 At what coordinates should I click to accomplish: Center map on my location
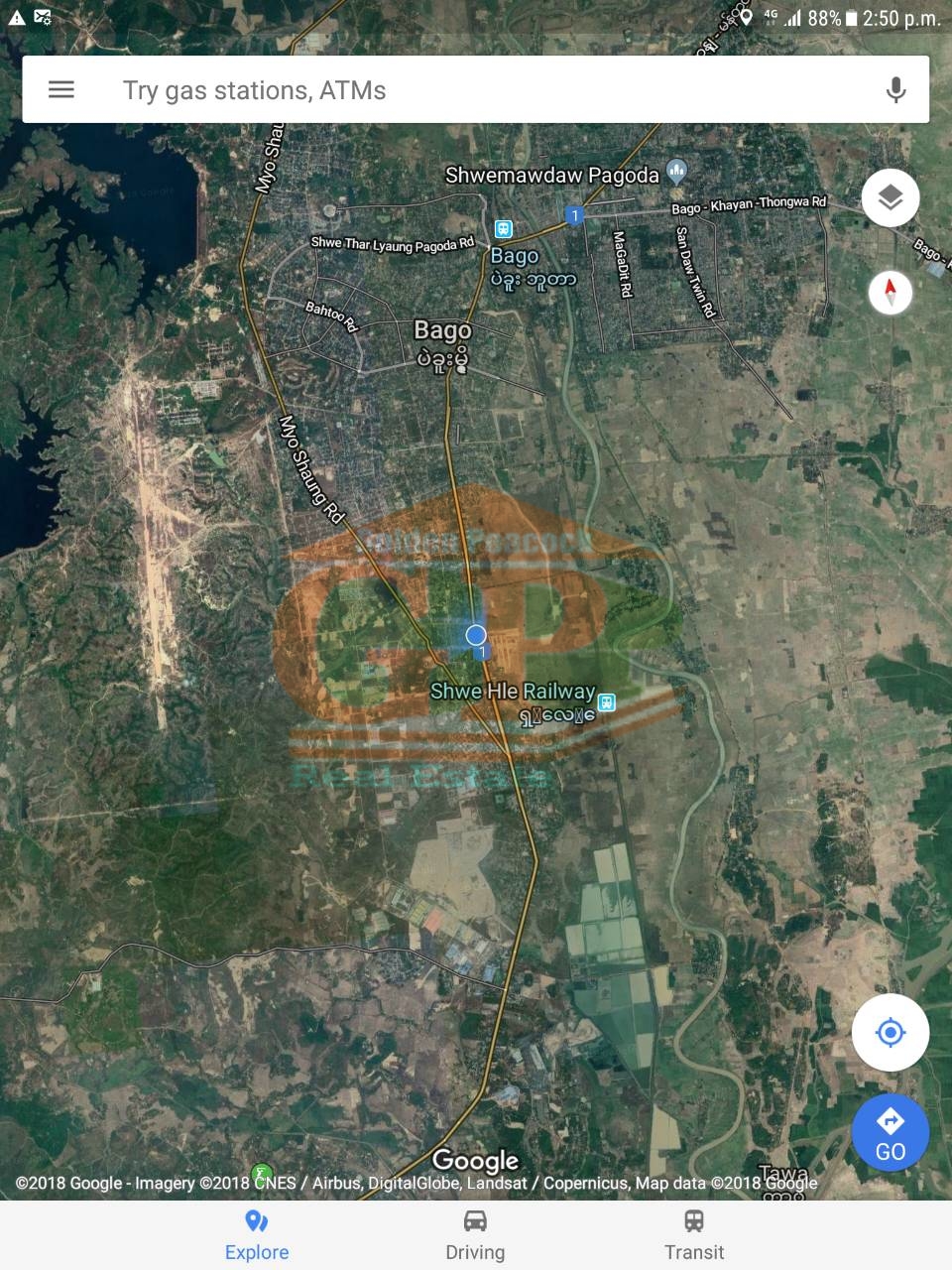click(x=890, y=1032)
